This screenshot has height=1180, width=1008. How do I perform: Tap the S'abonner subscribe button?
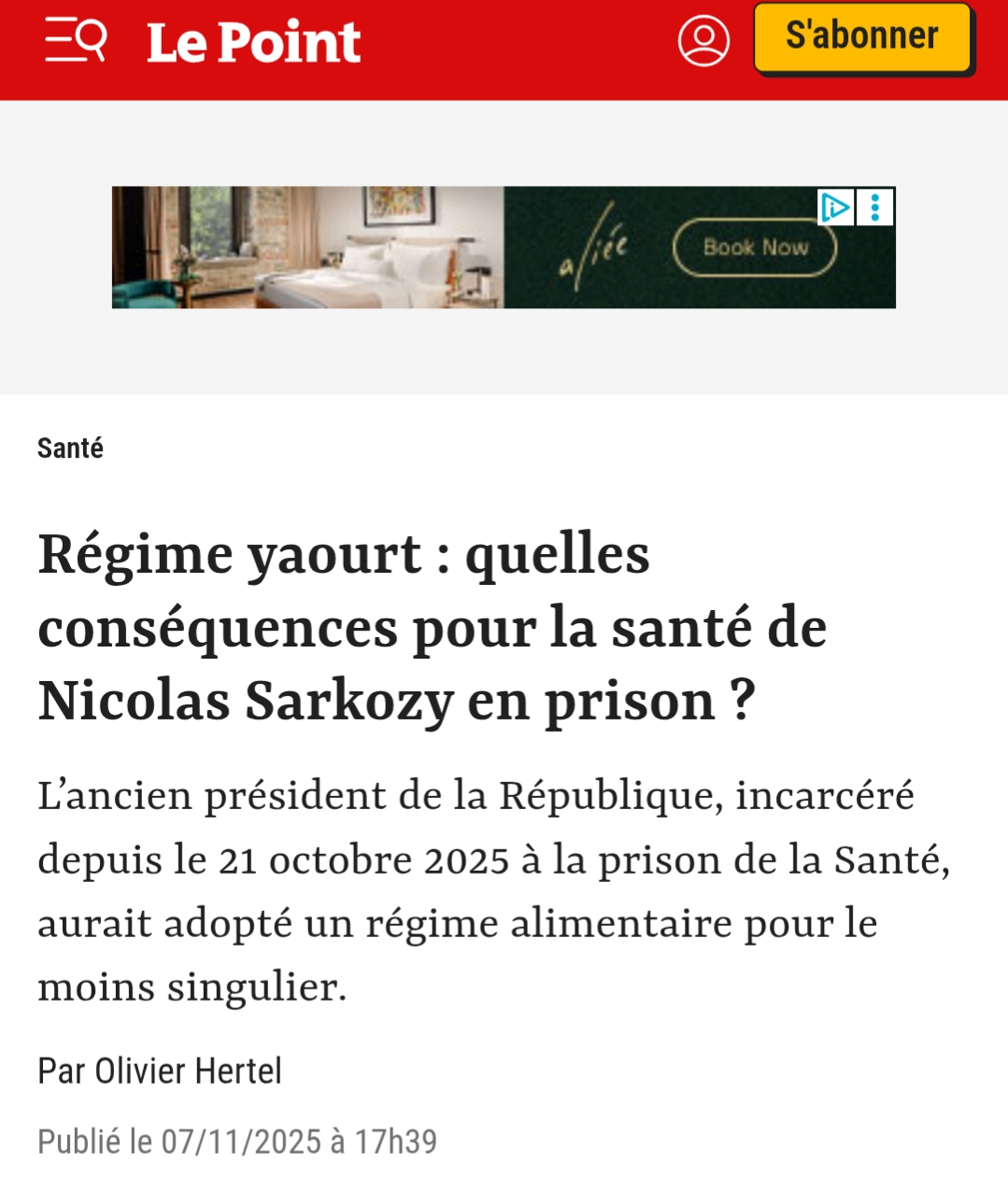[x=861, y=37]
